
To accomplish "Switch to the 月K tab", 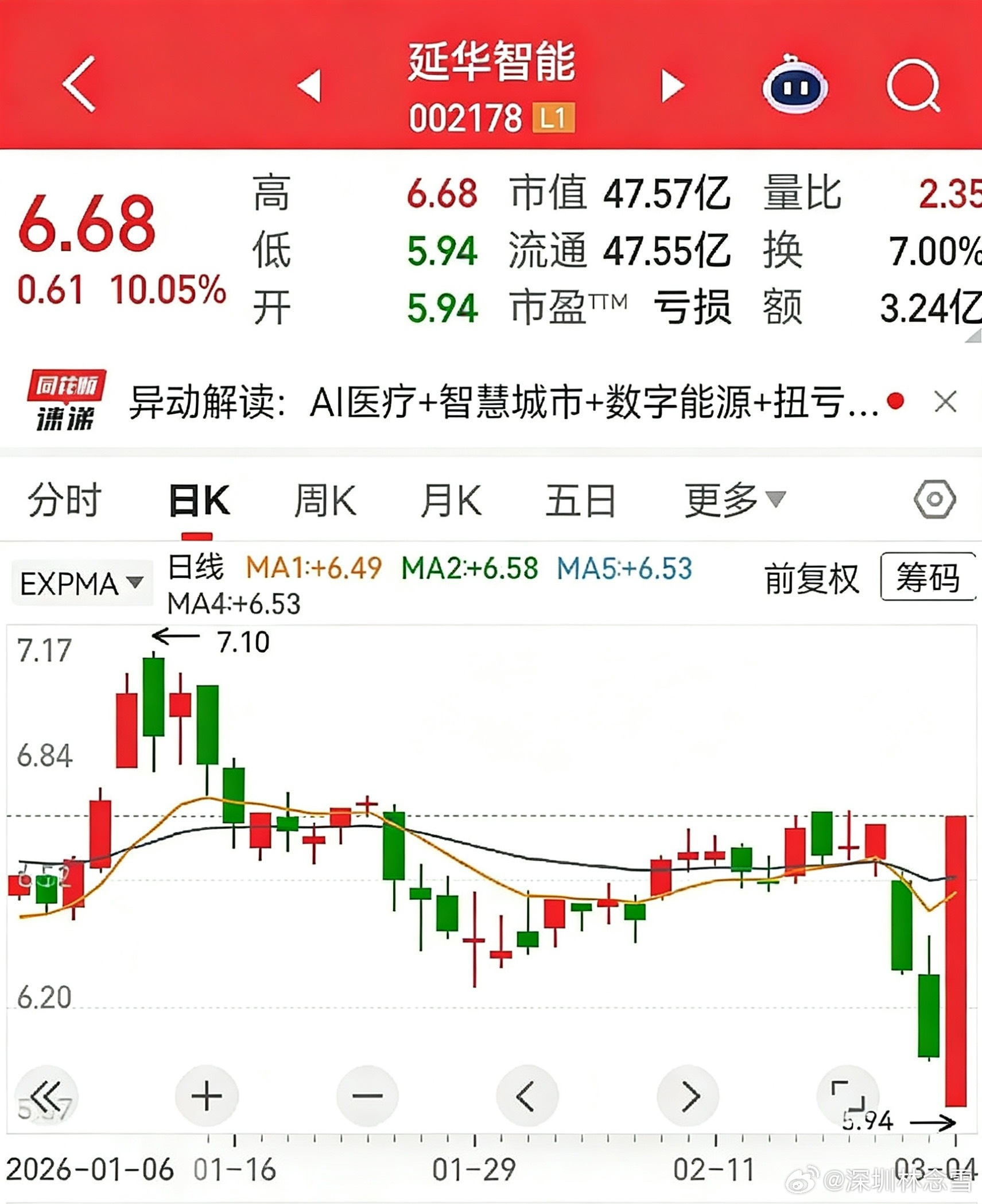I will tap(451, 500).
